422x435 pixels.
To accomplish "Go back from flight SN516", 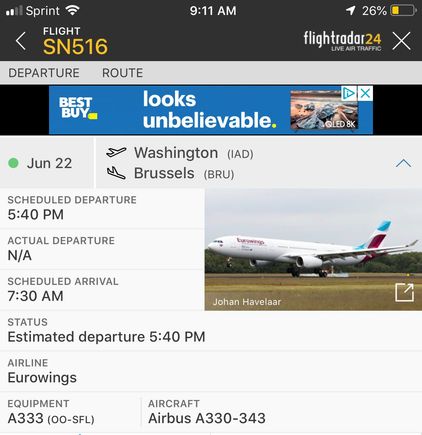I will (21, 41).
